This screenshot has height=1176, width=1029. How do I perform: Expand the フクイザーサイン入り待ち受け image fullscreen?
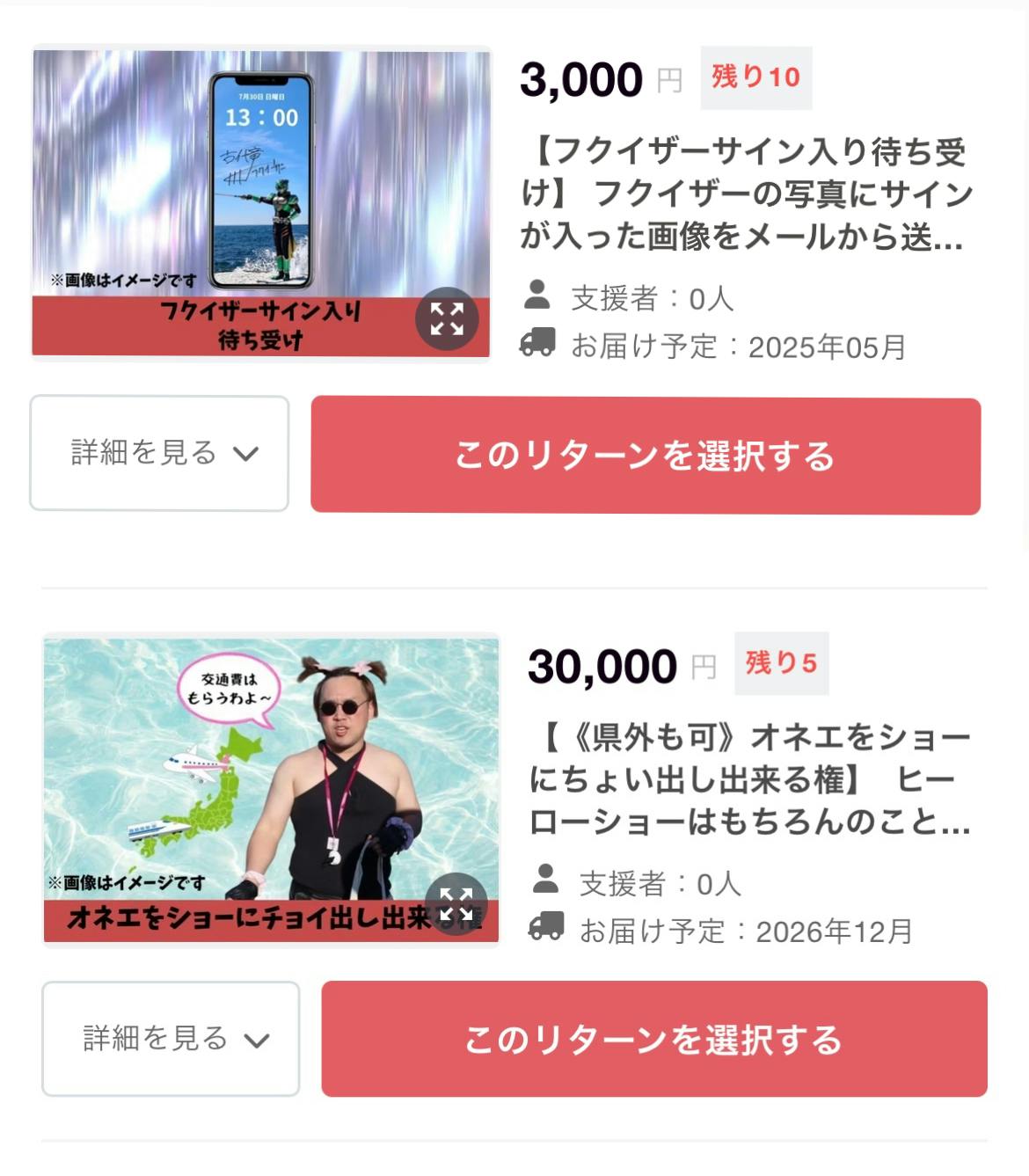(x=447, y=318)
